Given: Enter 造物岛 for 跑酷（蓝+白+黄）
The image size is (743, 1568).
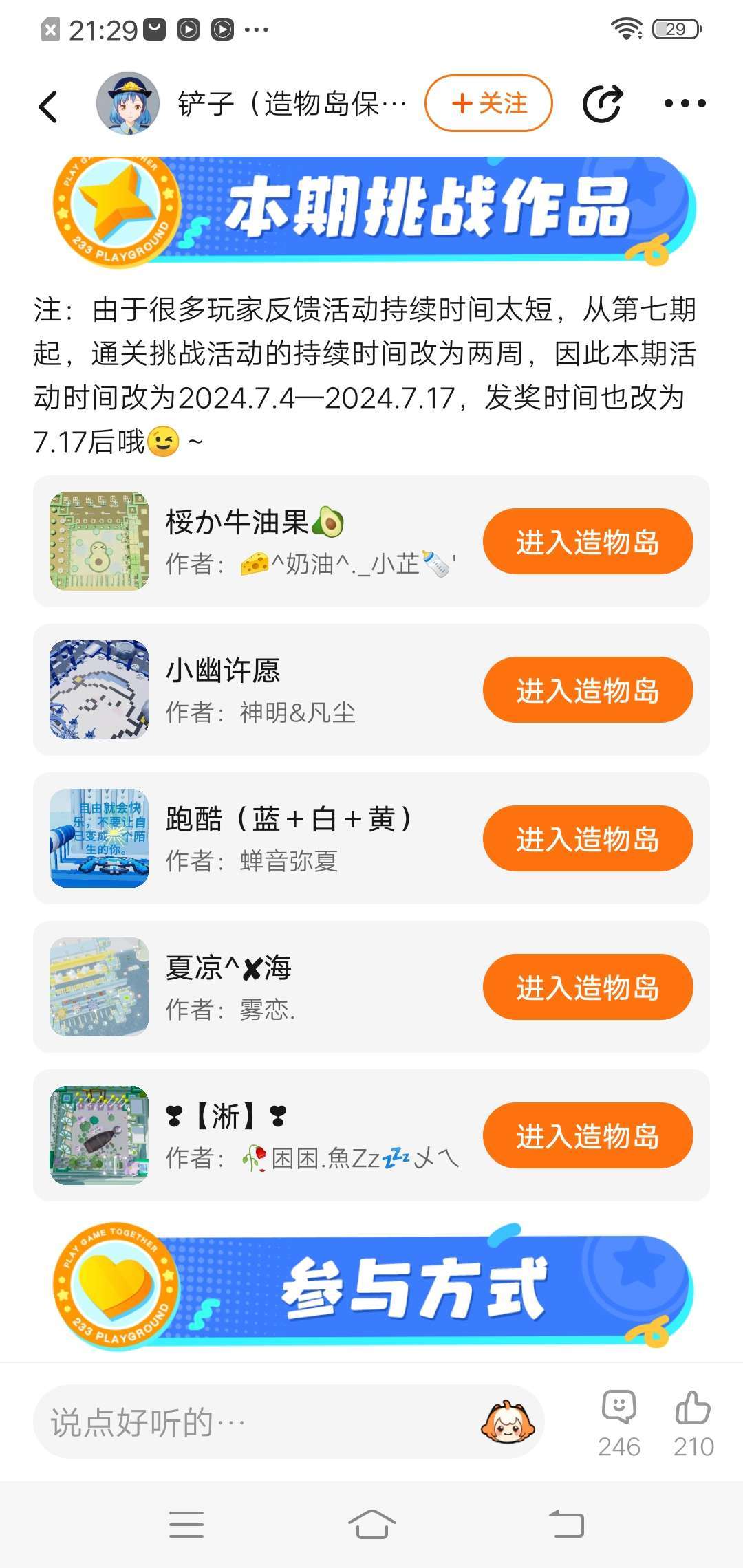Looking at the screenshot, I should (x=588, y=839).
